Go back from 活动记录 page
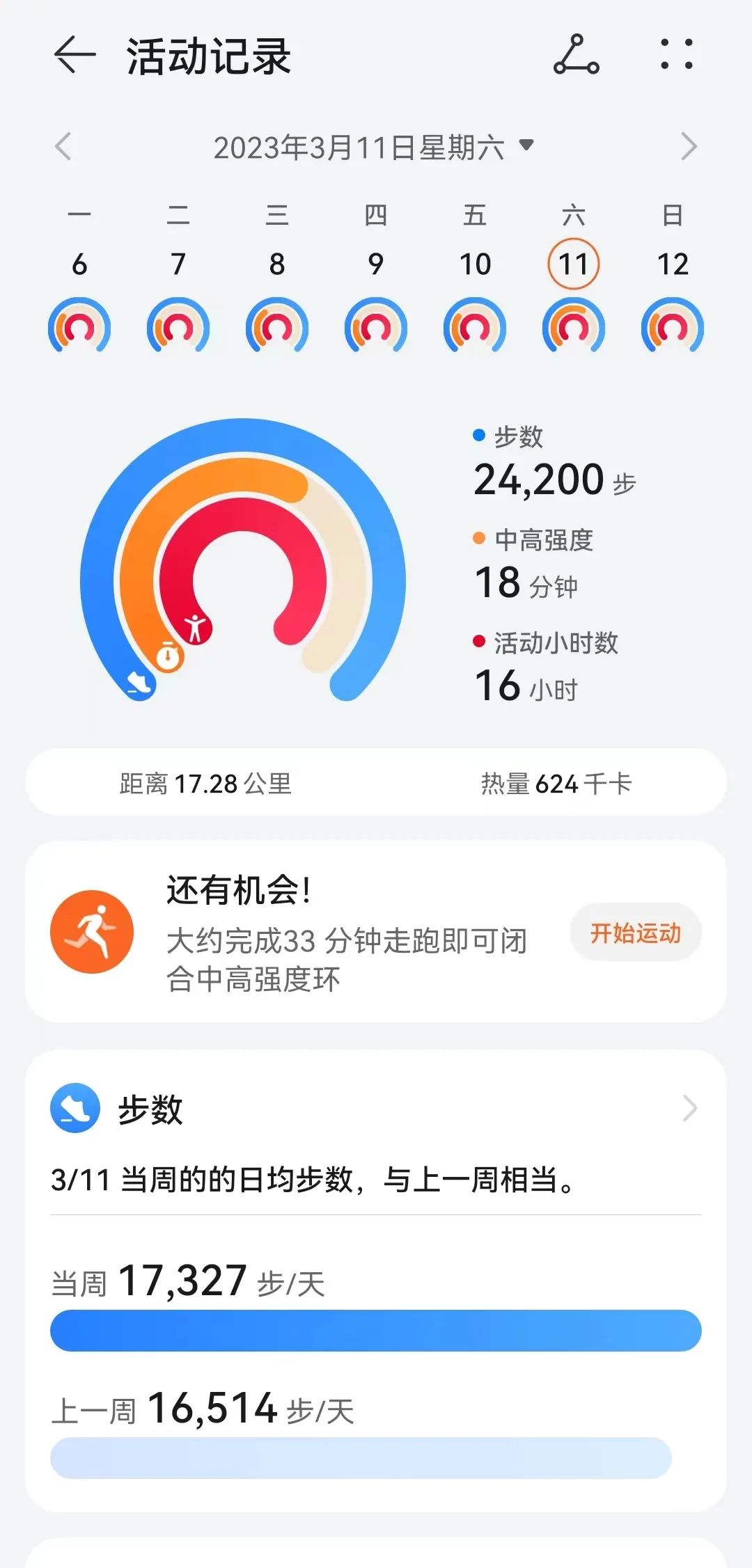Viewport: 752px width, 1568px height. pyautogui.click(x=75, y=56)
